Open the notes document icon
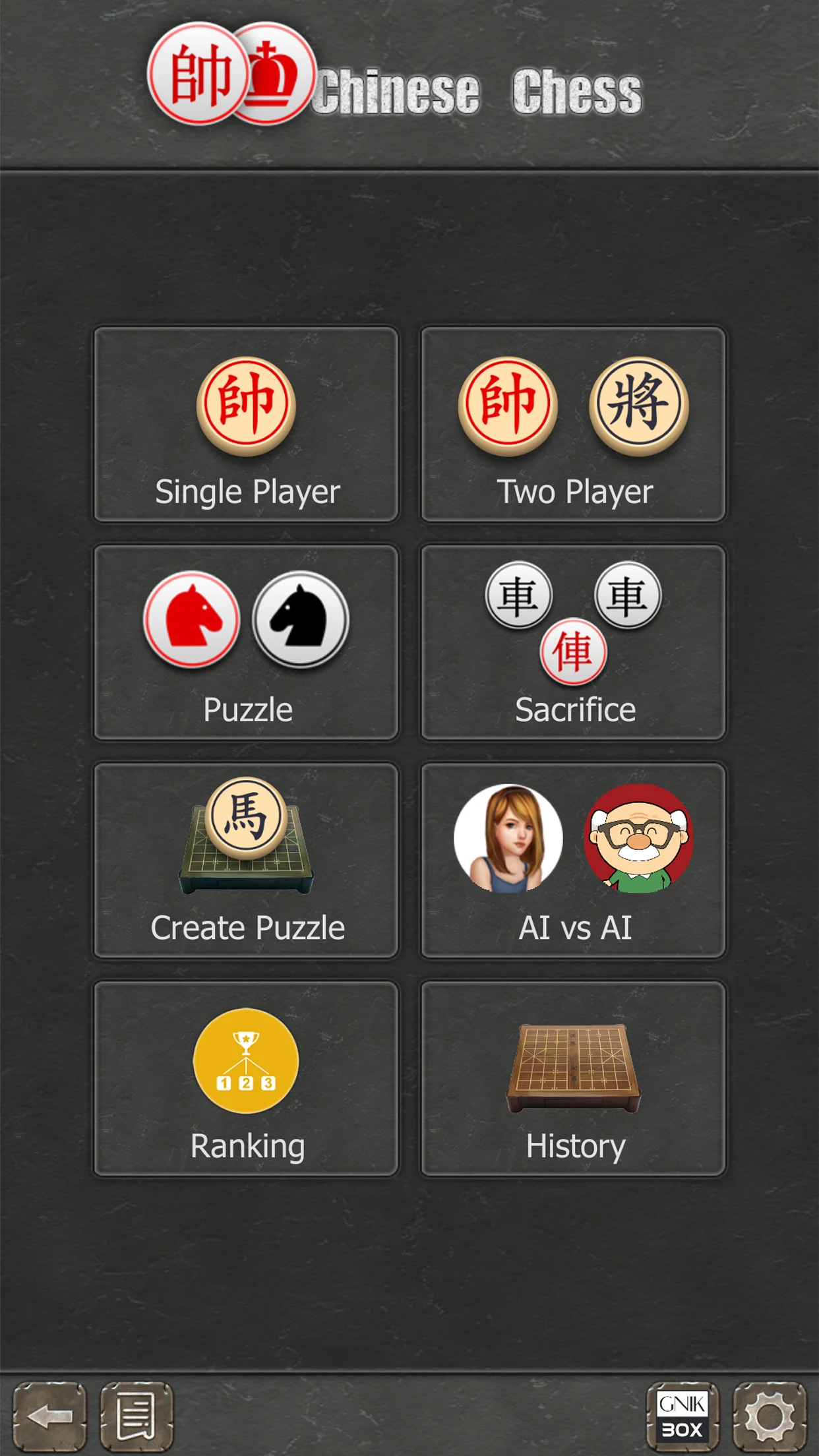The image size is (819, 1456). coord(136,1416)
